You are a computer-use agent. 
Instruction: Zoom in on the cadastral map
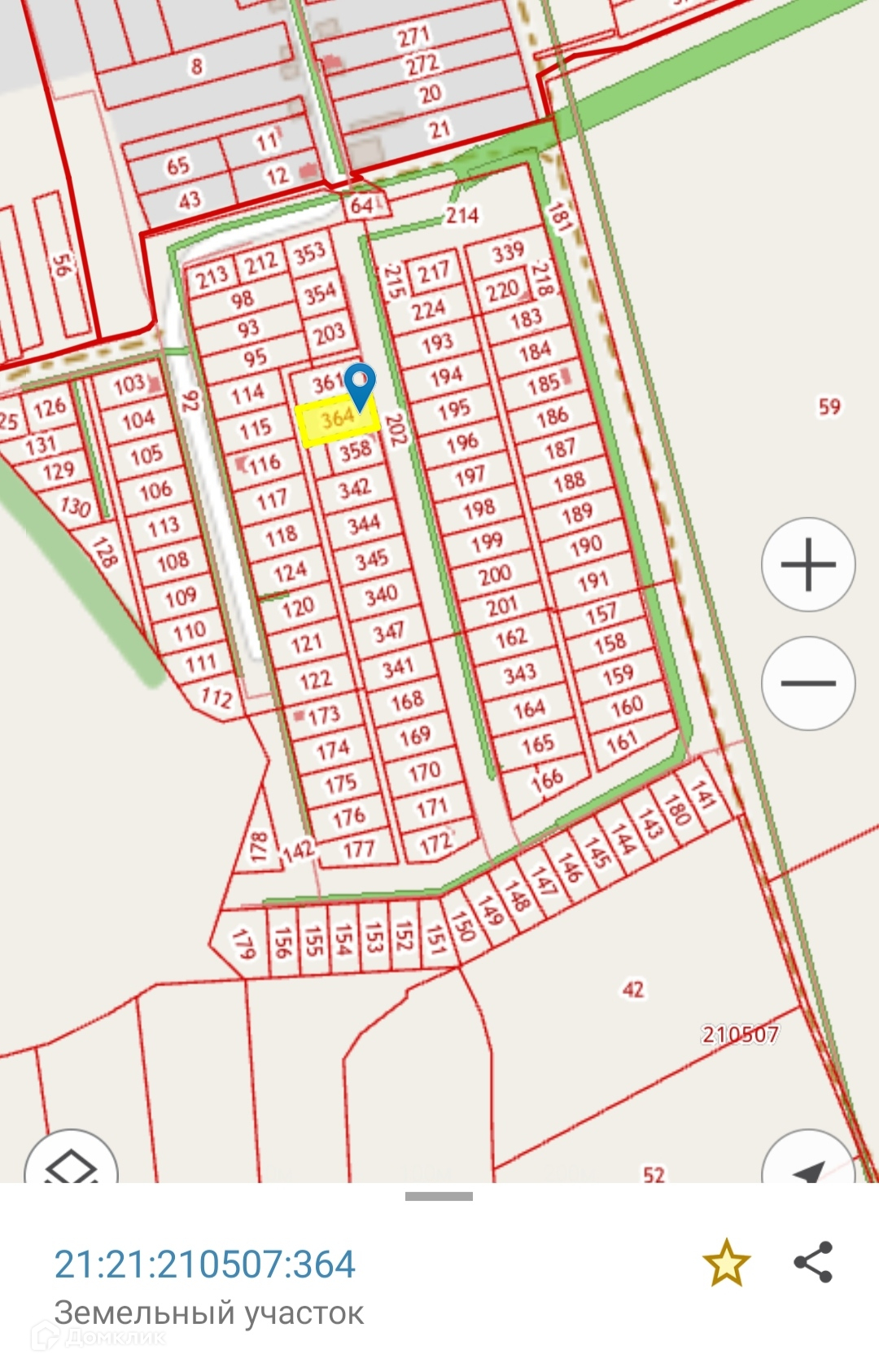click(807, 564)
